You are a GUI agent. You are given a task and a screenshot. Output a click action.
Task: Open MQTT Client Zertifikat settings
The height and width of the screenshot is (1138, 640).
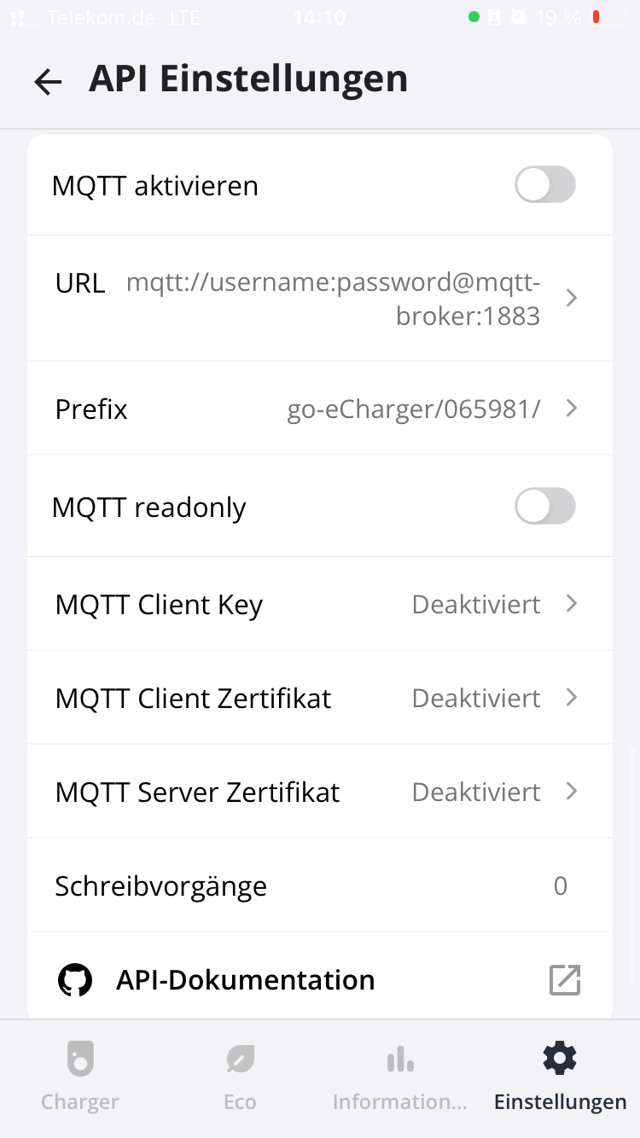pos(320,698)
